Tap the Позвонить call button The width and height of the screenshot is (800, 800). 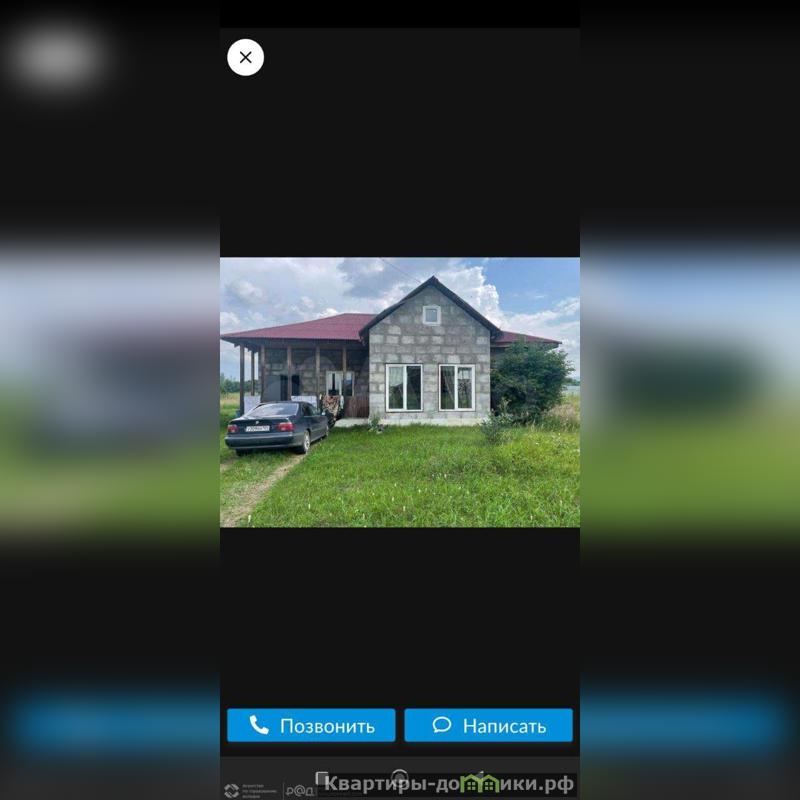coord(311,726)
